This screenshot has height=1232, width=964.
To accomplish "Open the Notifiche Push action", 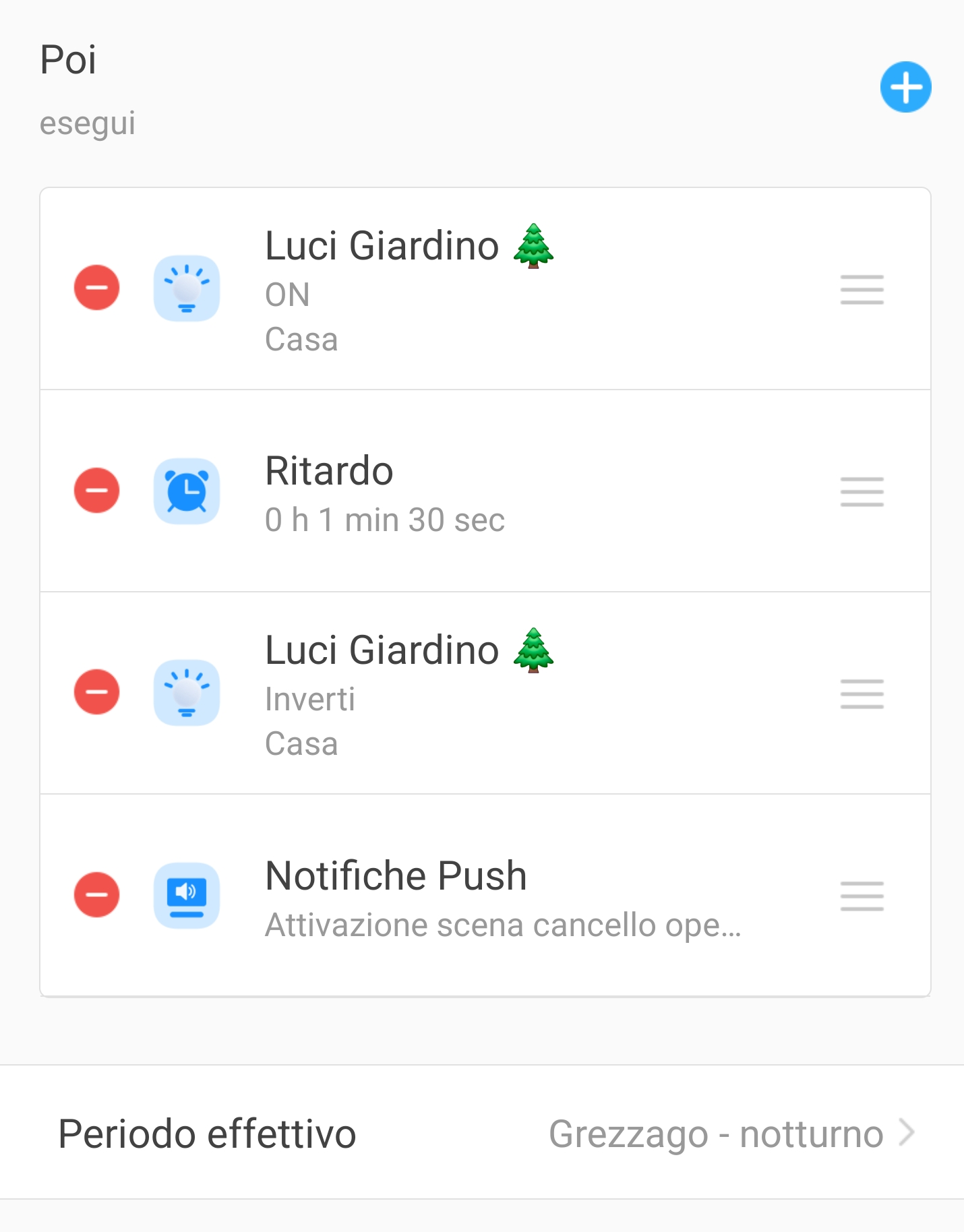I will (472, 896).
